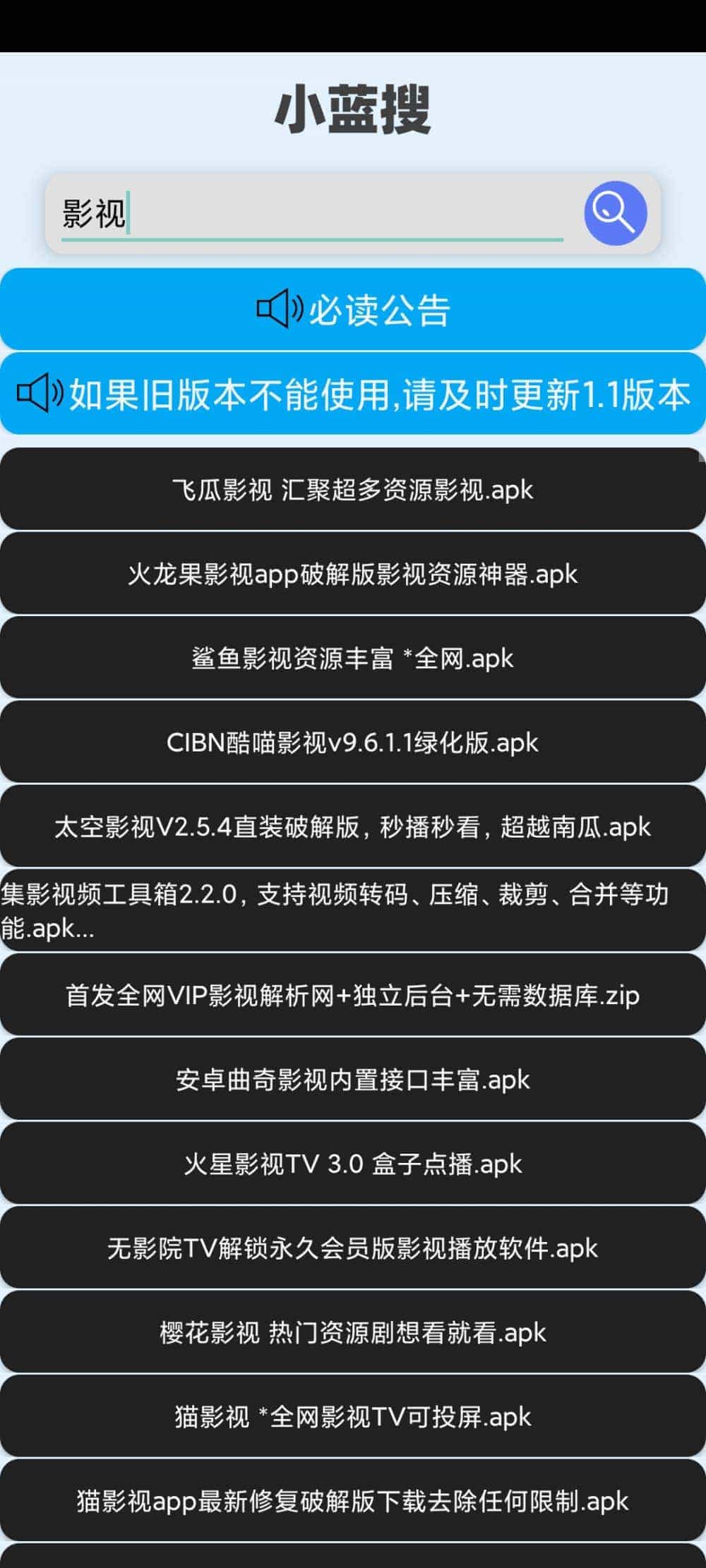
Task: Open 樱花影视 热门资源剧想看就看.apk
Action: (353, 1332)
